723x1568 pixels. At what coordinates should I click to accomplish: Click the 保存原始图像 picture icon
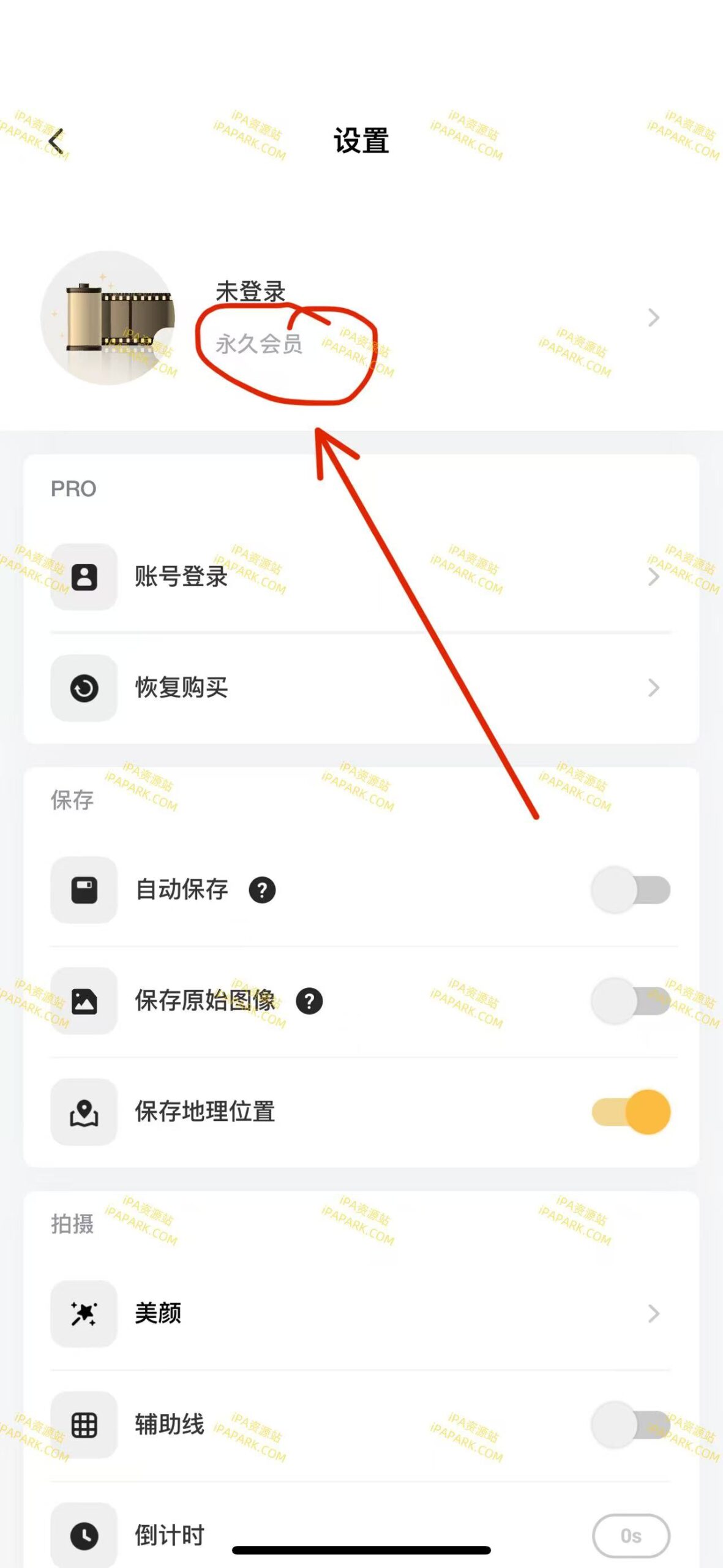click(x=84, y=1001)
